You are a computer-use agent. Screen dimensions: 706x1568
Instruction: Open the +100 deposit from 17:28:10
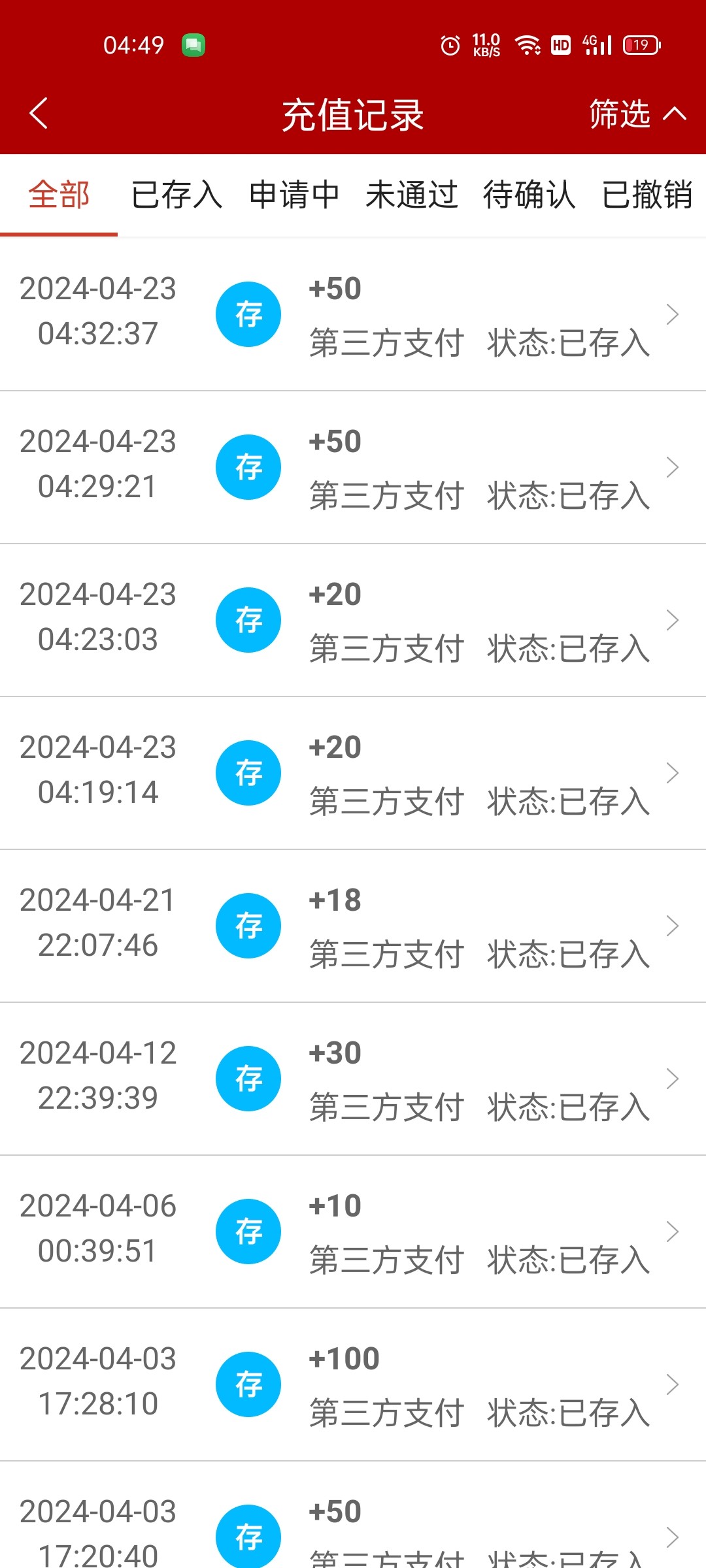click(x=353, y=1385)
